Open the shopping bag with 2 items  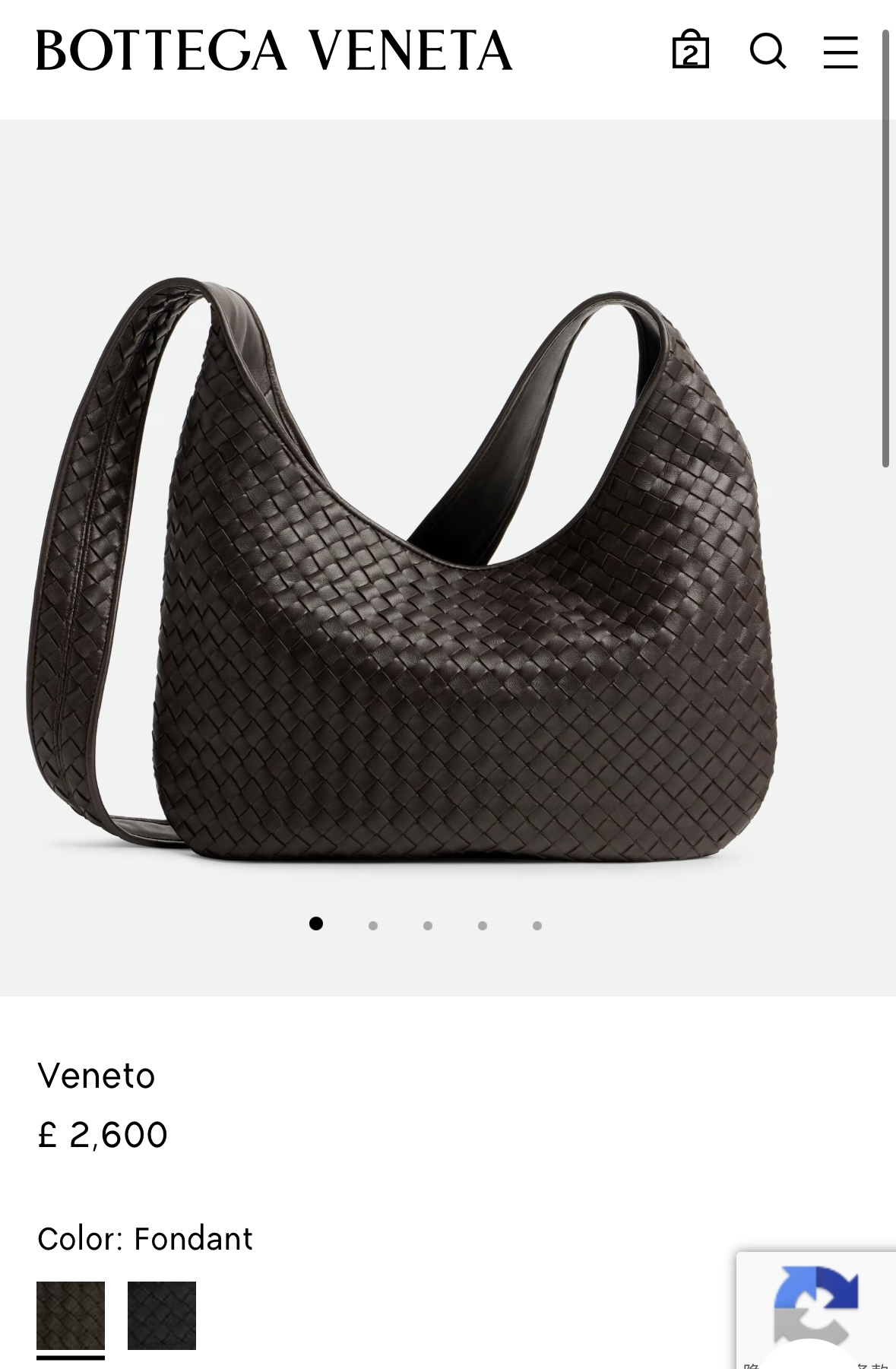(690, 51)
